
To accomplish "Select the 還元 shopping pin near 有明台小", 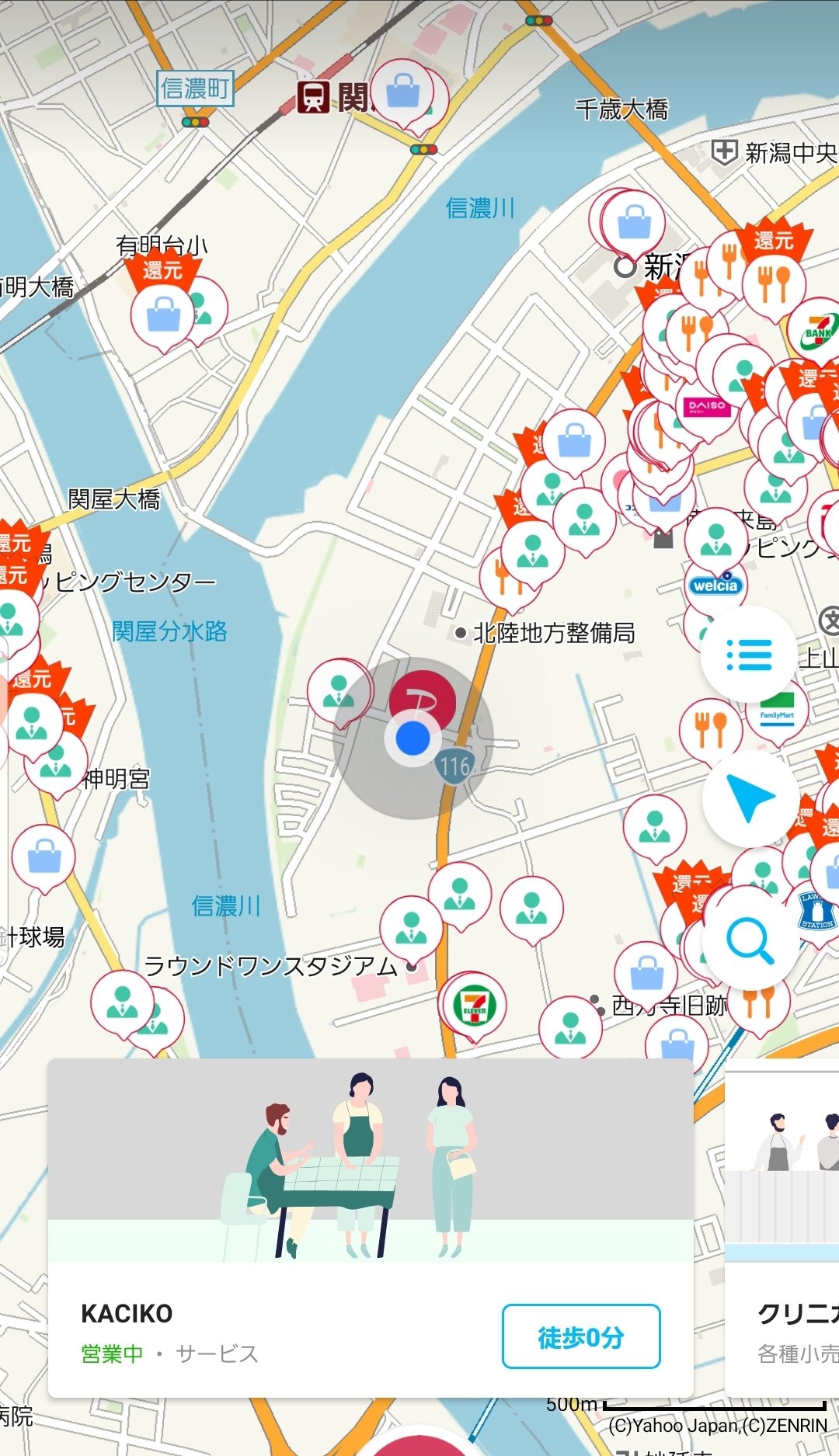I will [163, 314].
